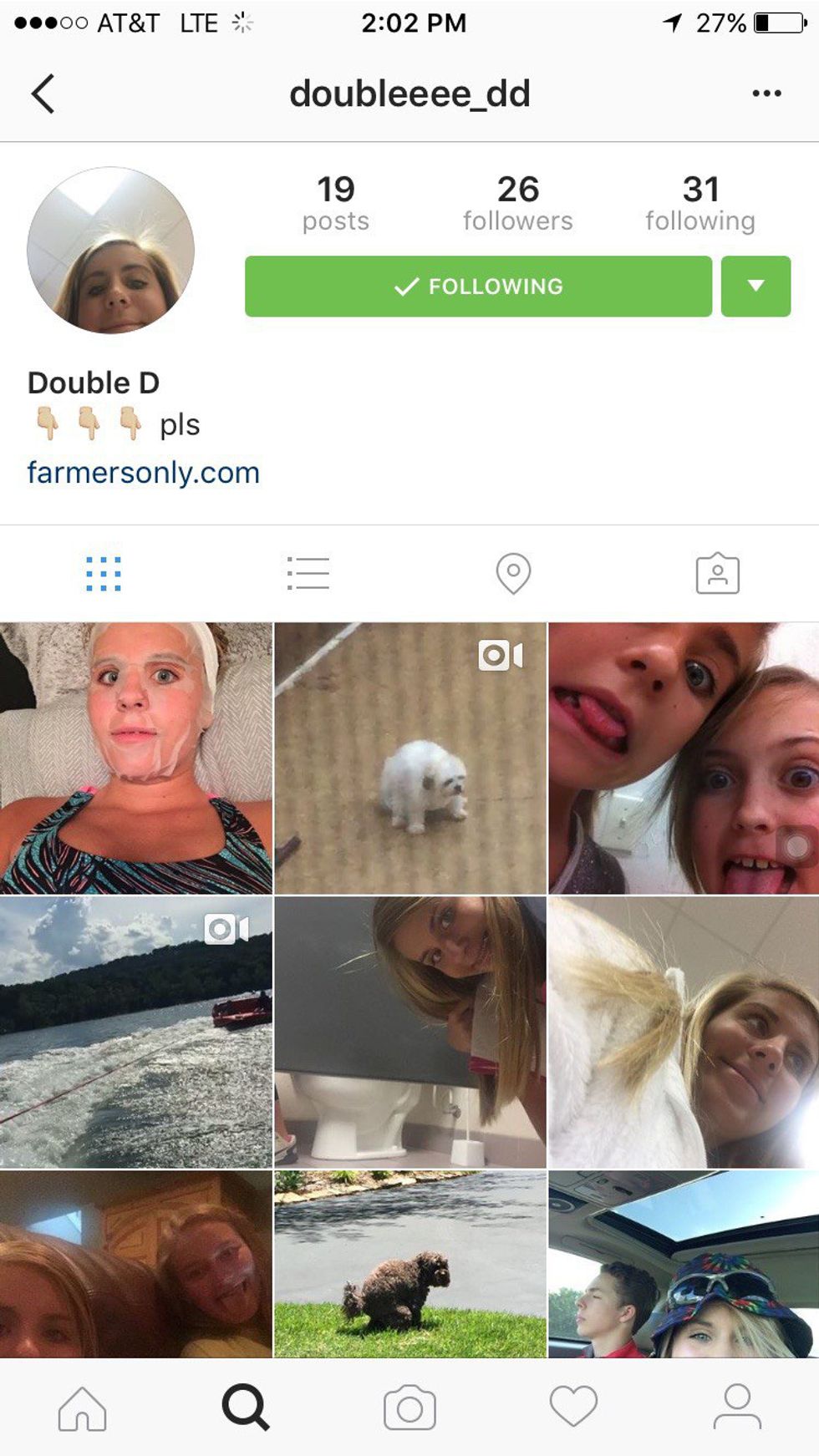Tap the green Following button
Viewport: 819px width, 1456px height.
pyautogui.click(x=478, y=287)
